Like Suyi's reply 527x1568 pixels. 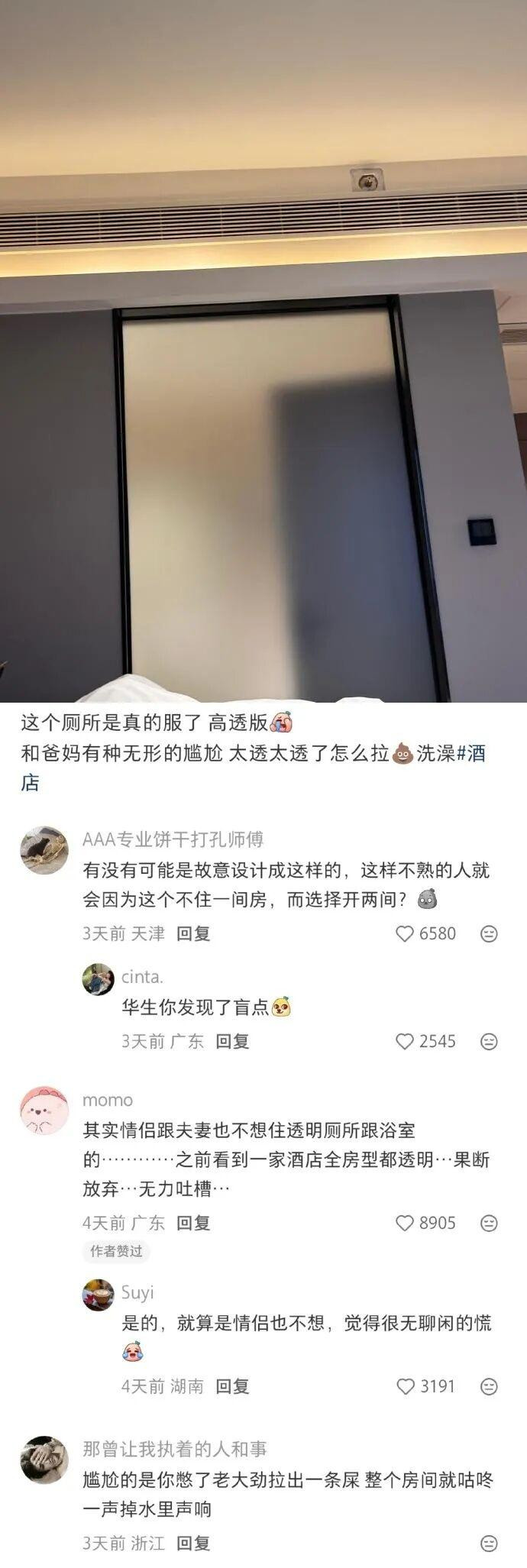coord(405,1386)
